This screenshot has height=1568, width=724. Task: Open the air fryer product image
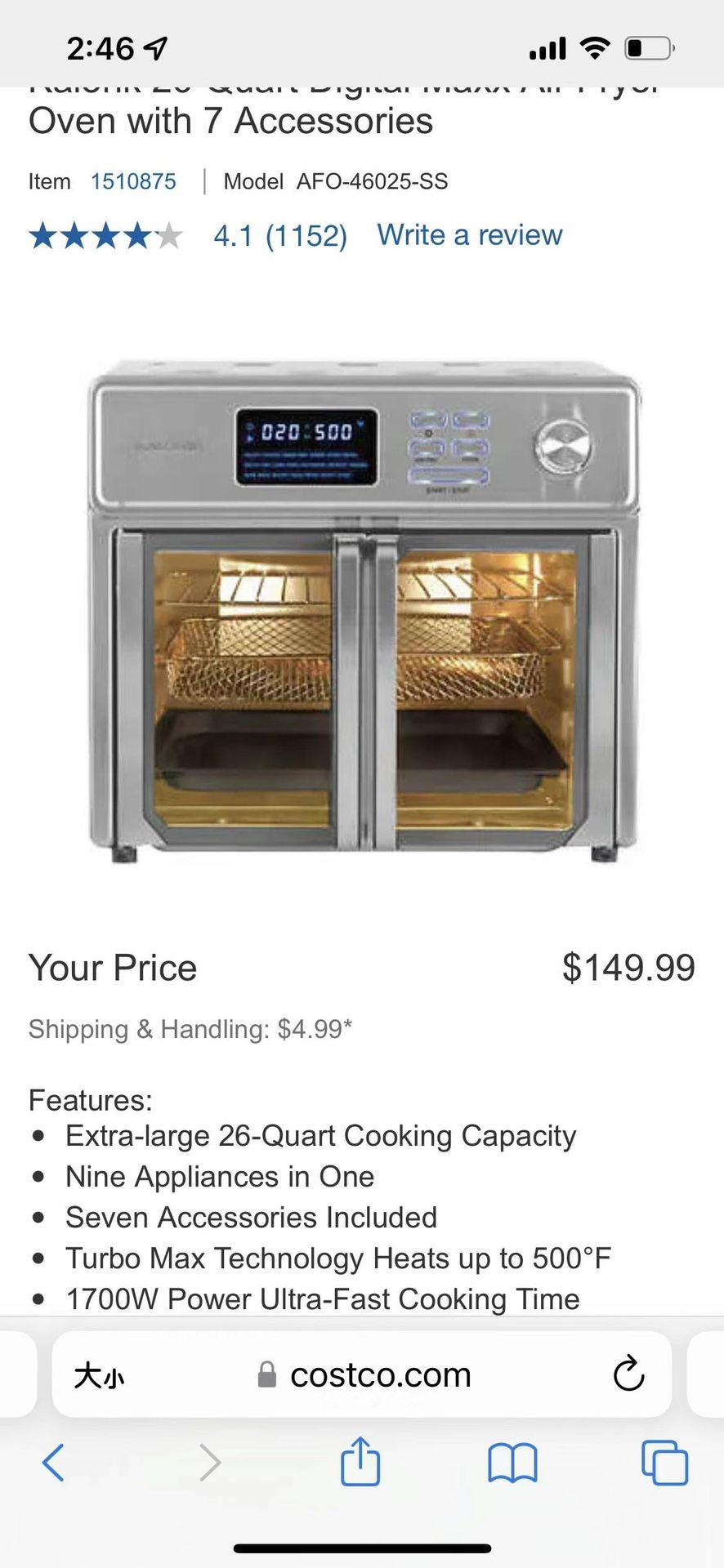[x=364, y=610]
